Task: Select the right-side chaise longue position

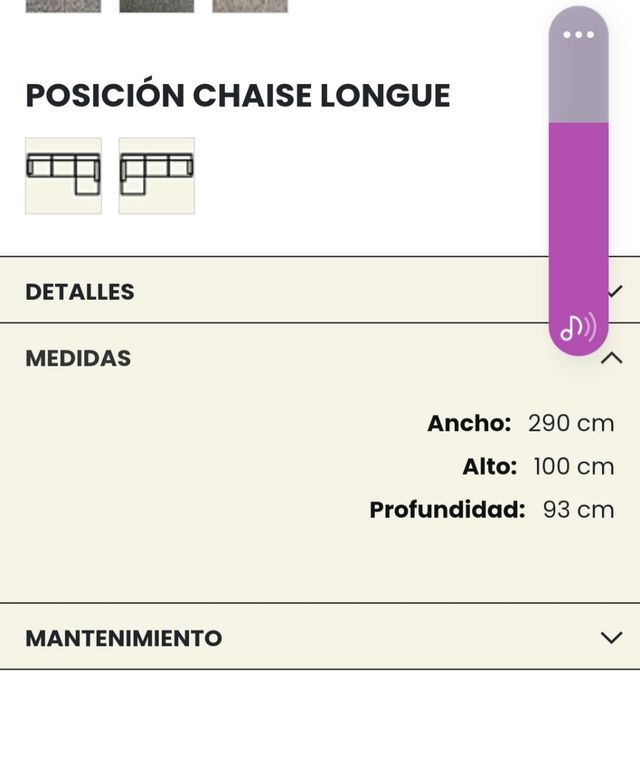Action: coord(63,175)
